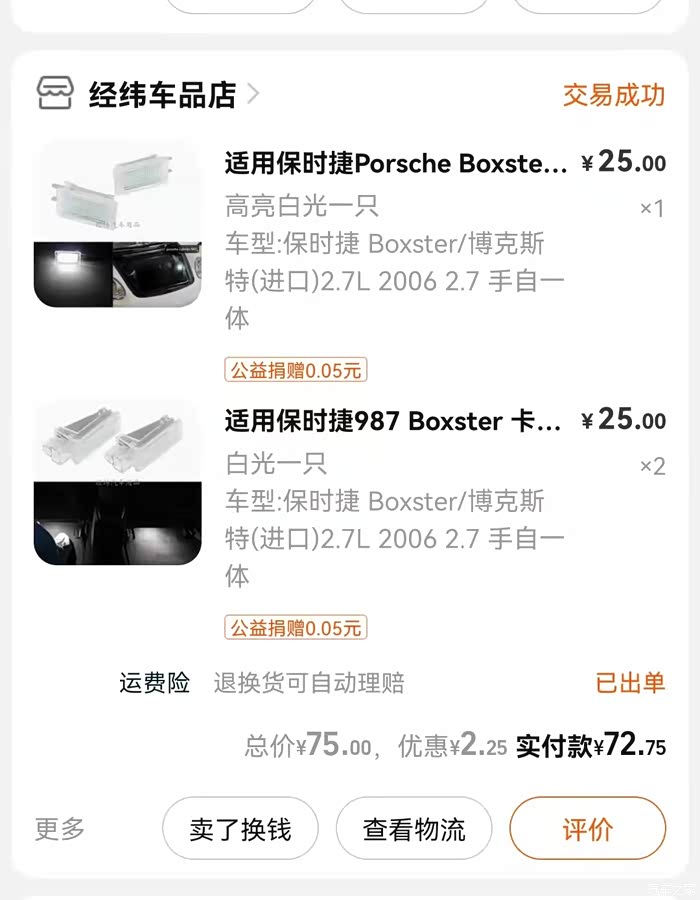View logistics via 查看物流
Screen dimensions: 700x900
click(x=414, y=829)
